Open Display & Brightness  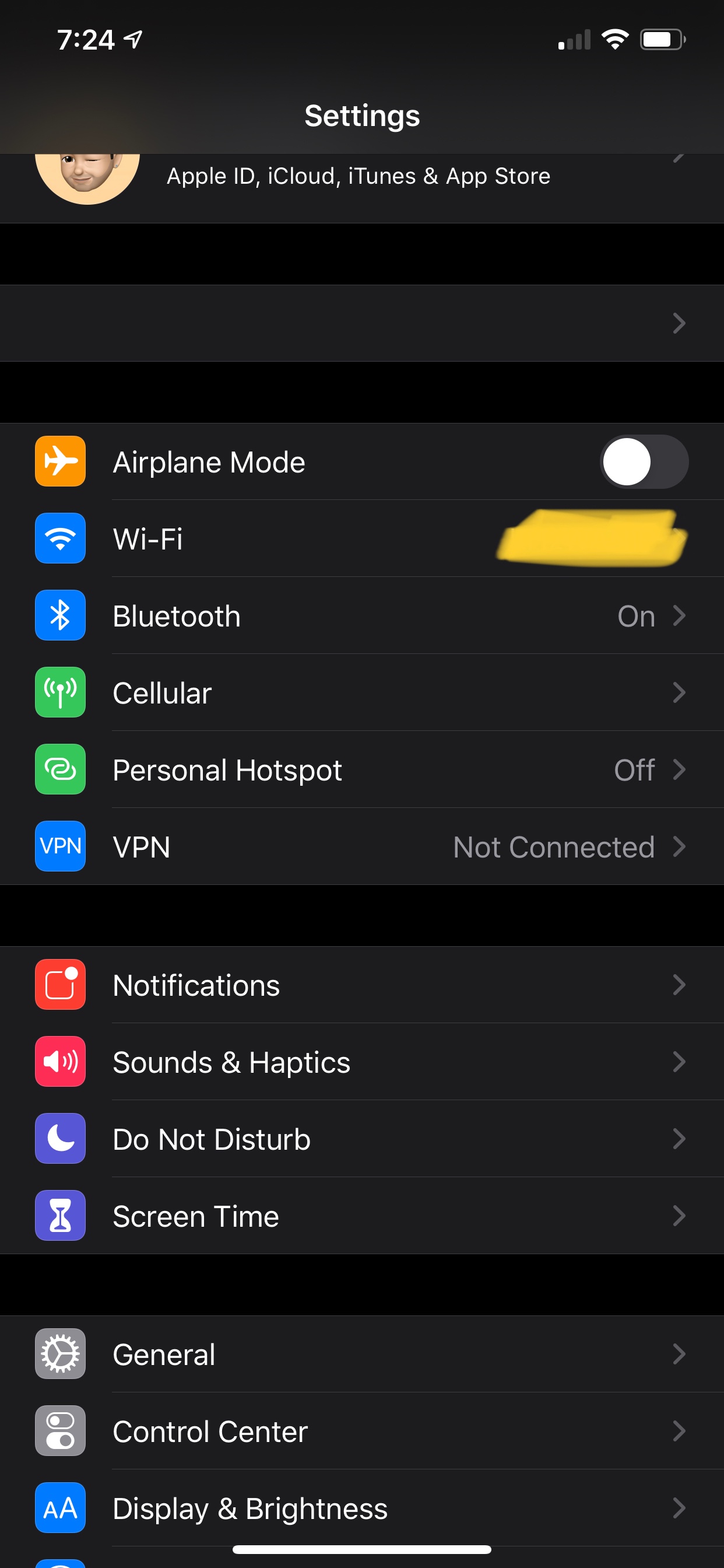click(361, 1508)
